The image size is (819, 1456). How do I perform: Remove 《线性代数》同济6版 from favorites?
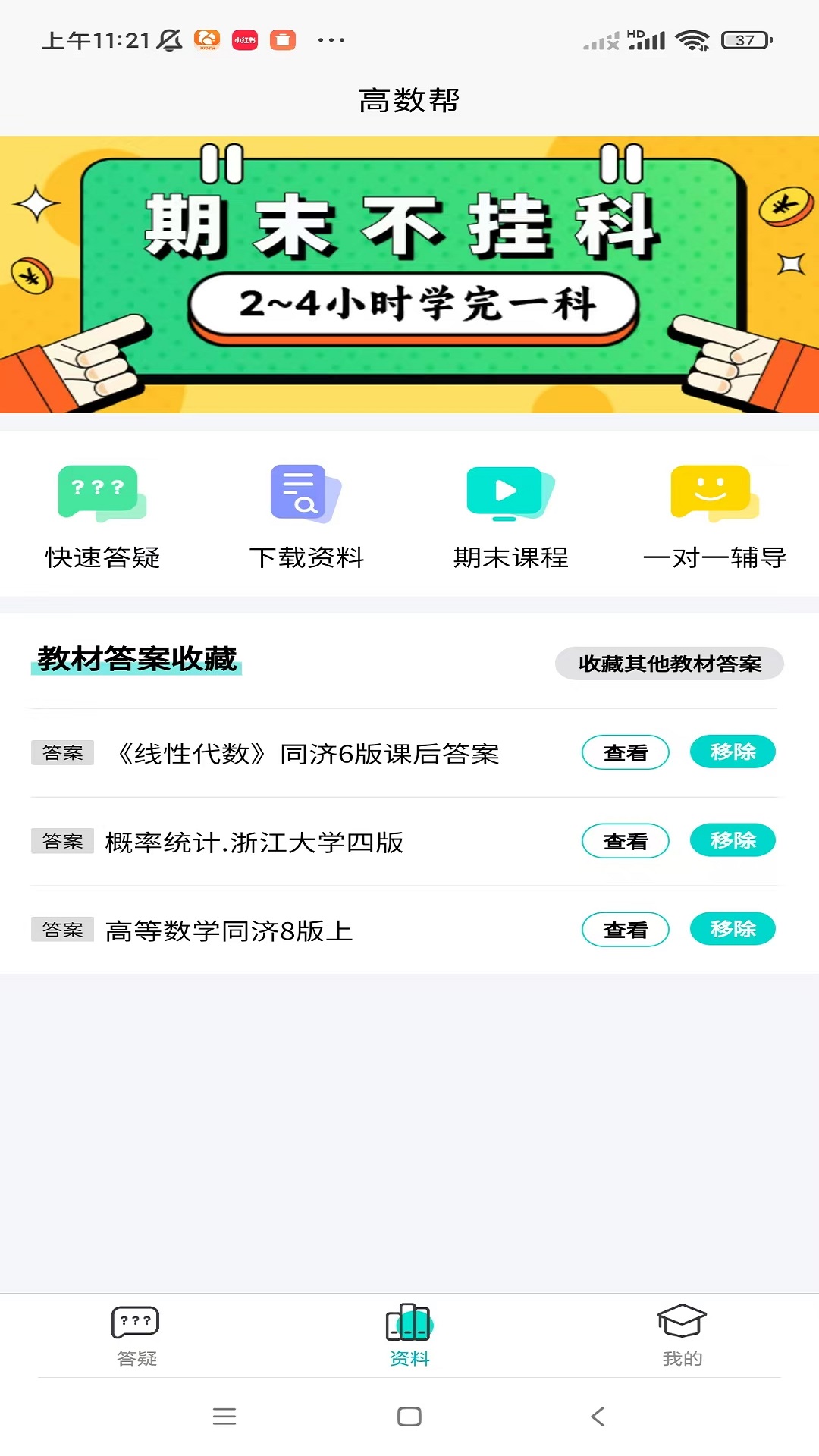pos(733,752)
